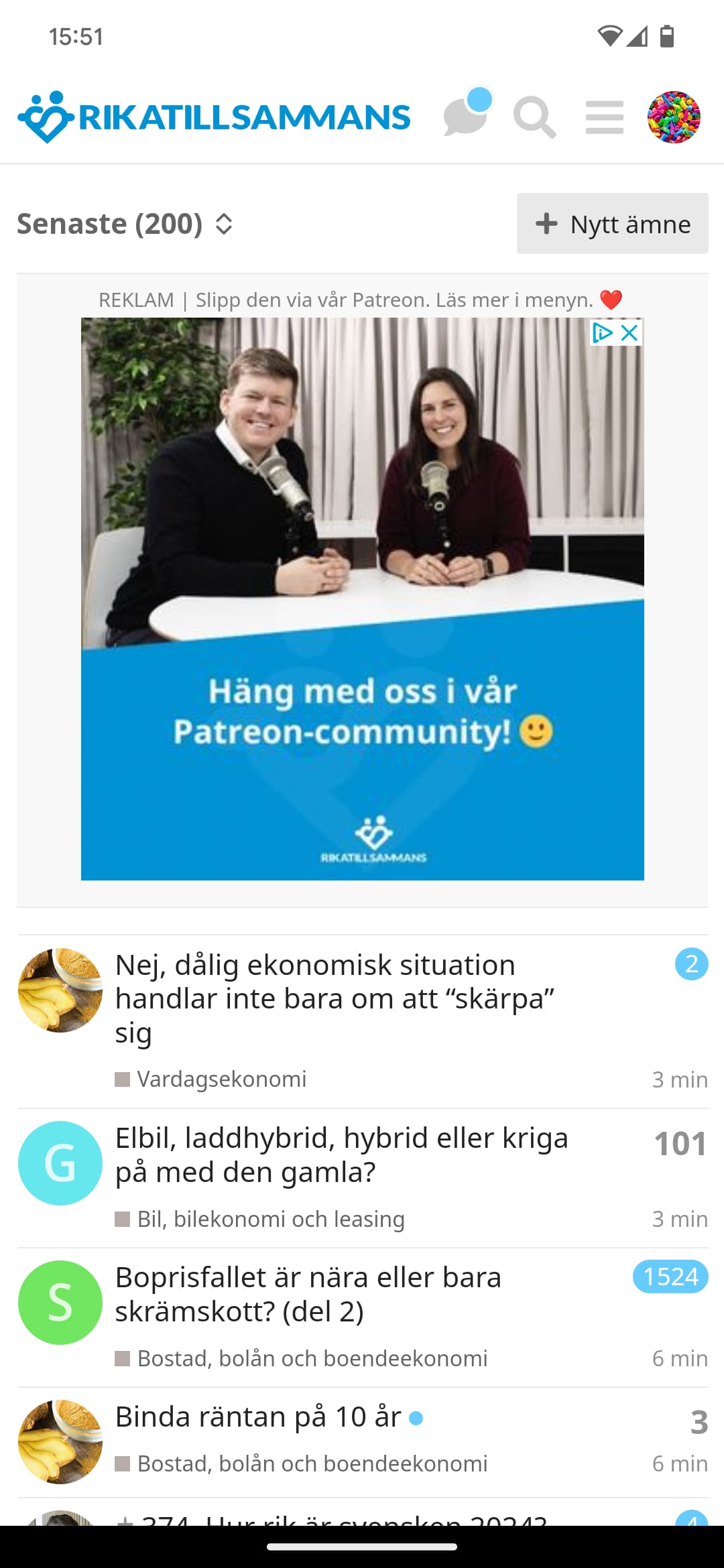Open the search magnifier
724x1568 pixels.
534,117
